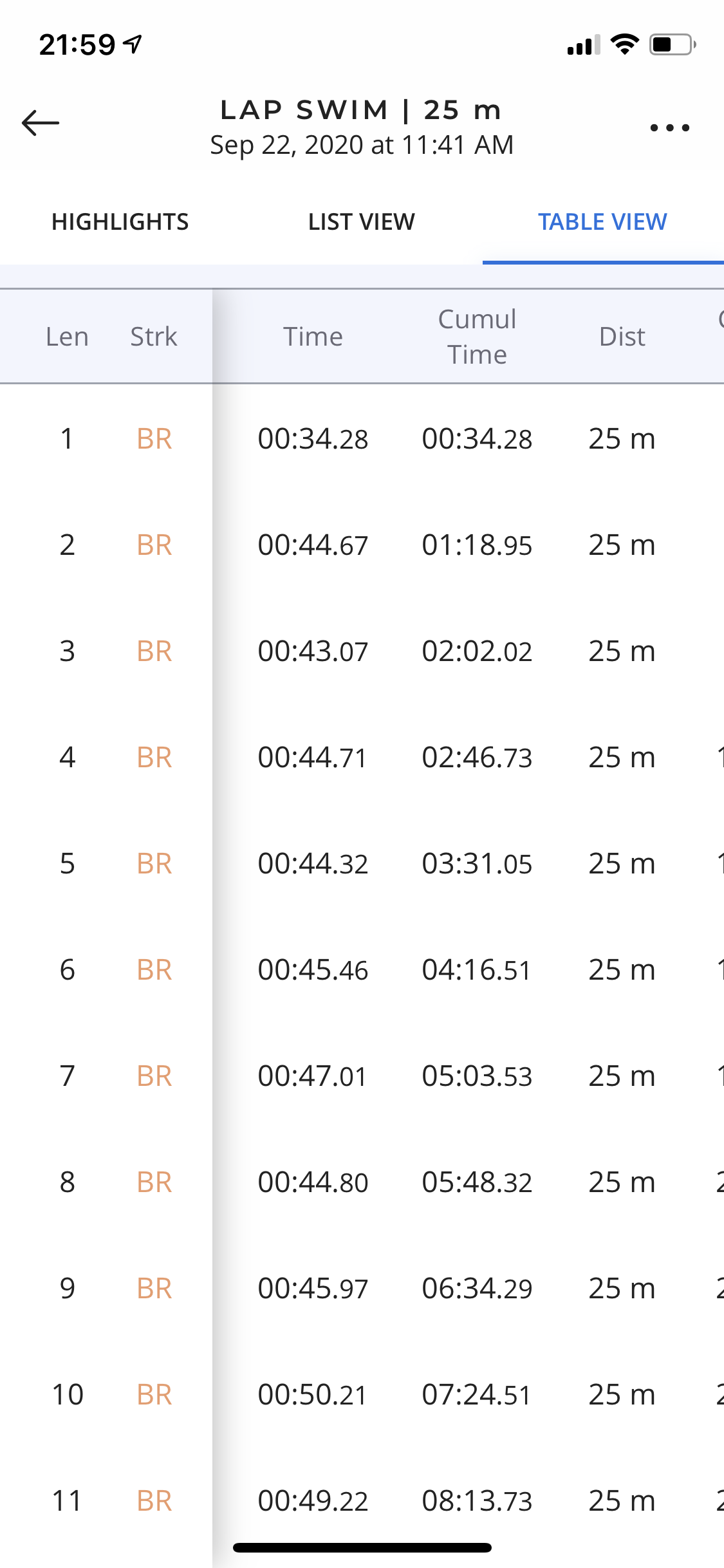The height and width of the screenshot is (1568, 724).
Task: Select the Table View tab
Action: (x=602, y=222)
